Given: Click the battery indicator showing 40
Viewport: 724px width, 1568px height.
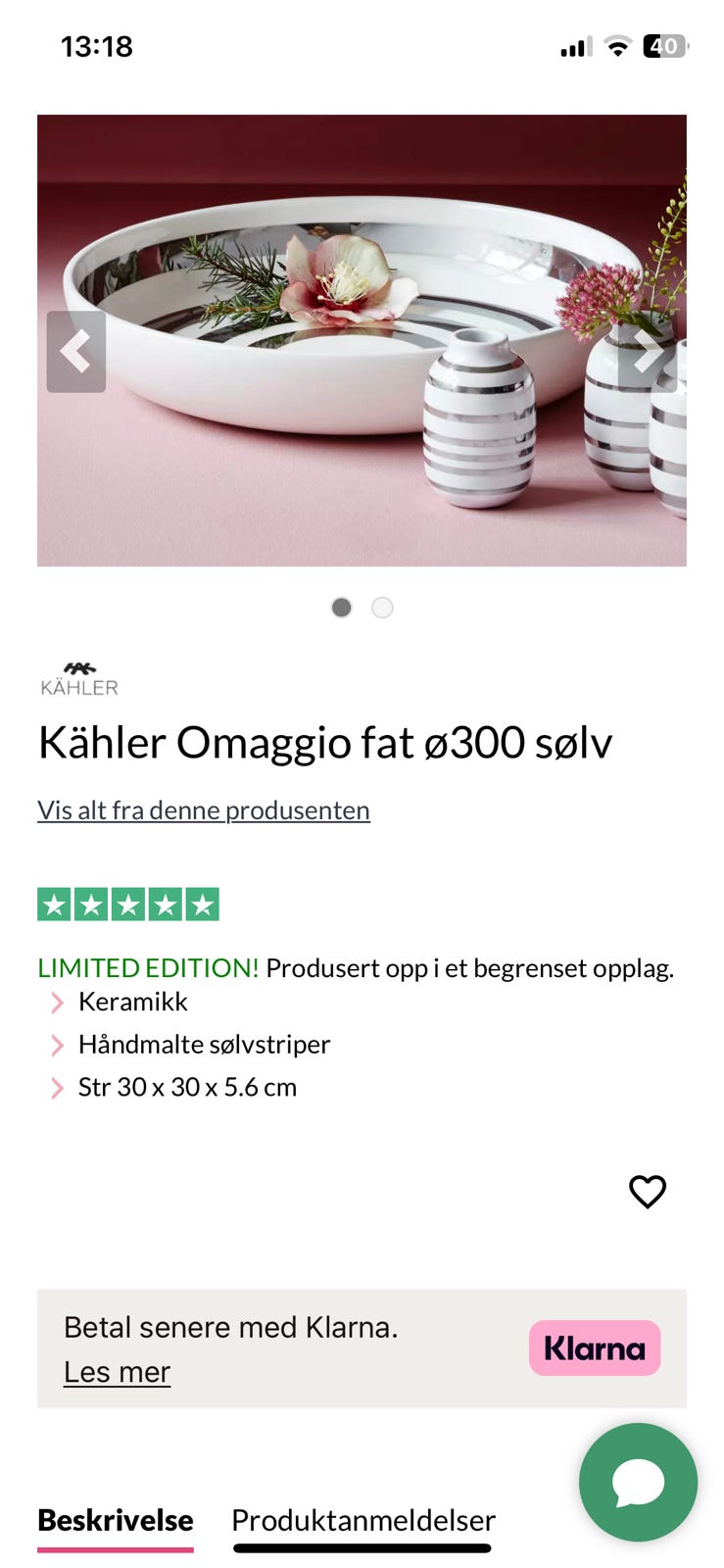Looking at the screenshot, I should coord(665,45).
